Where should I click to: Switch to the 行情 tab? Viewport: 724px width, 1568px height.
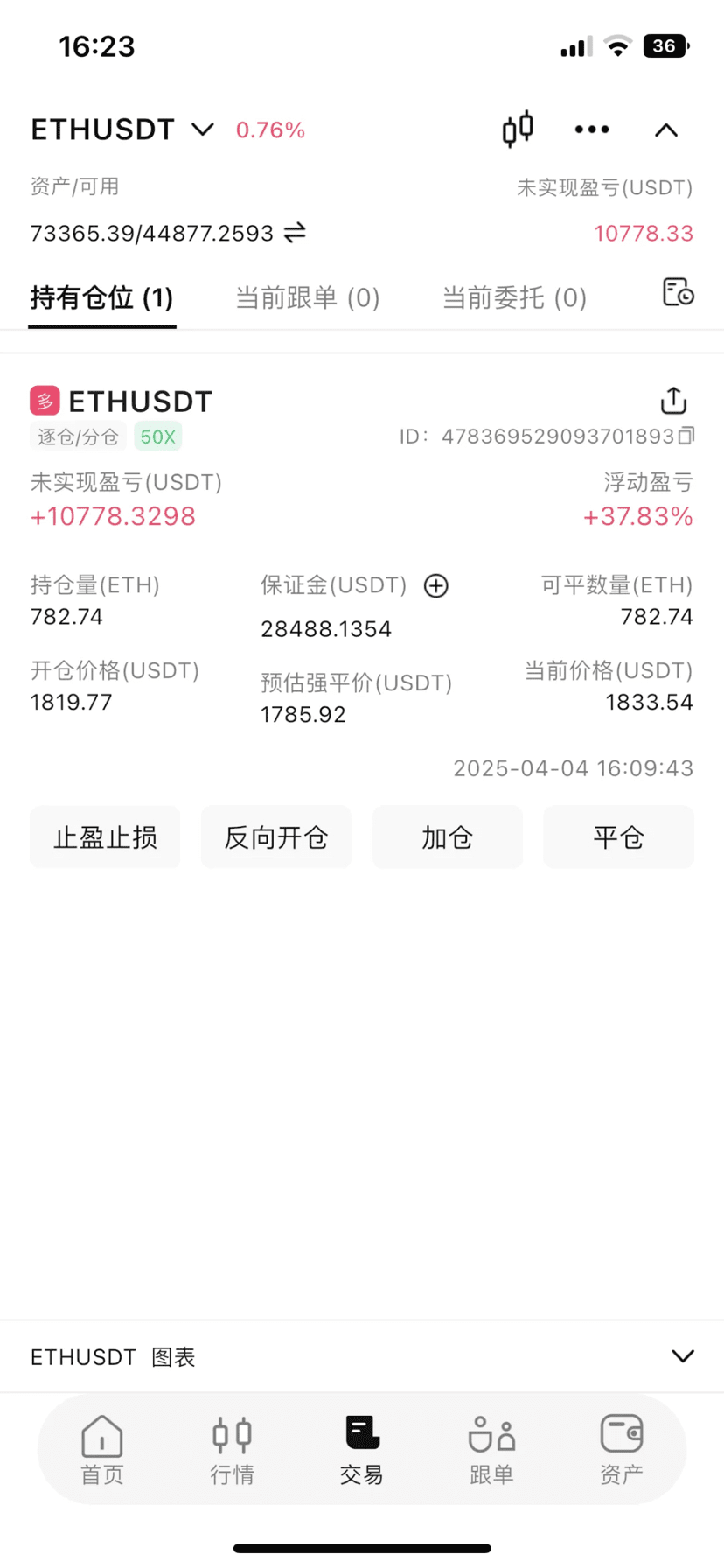[232, 1450]
